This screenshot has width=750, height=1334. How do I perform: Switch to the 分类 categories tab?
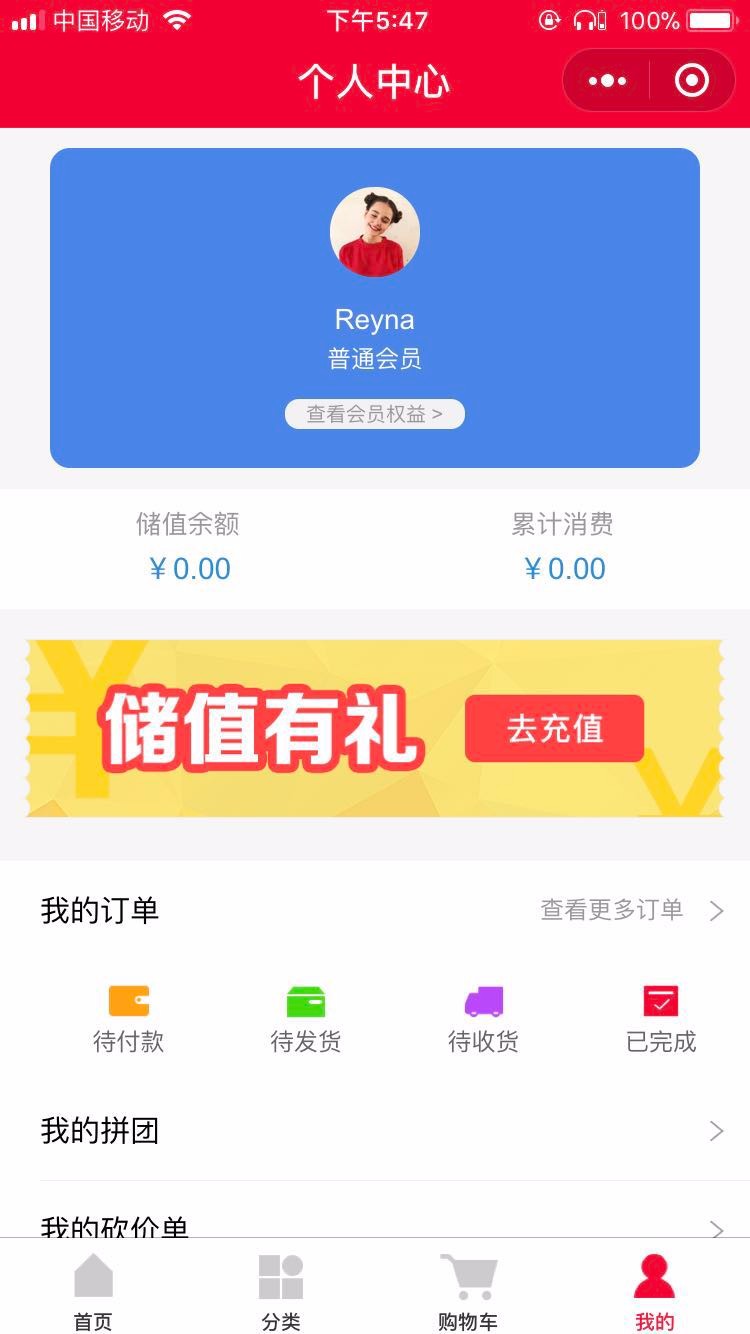(x=281, y=1291)
